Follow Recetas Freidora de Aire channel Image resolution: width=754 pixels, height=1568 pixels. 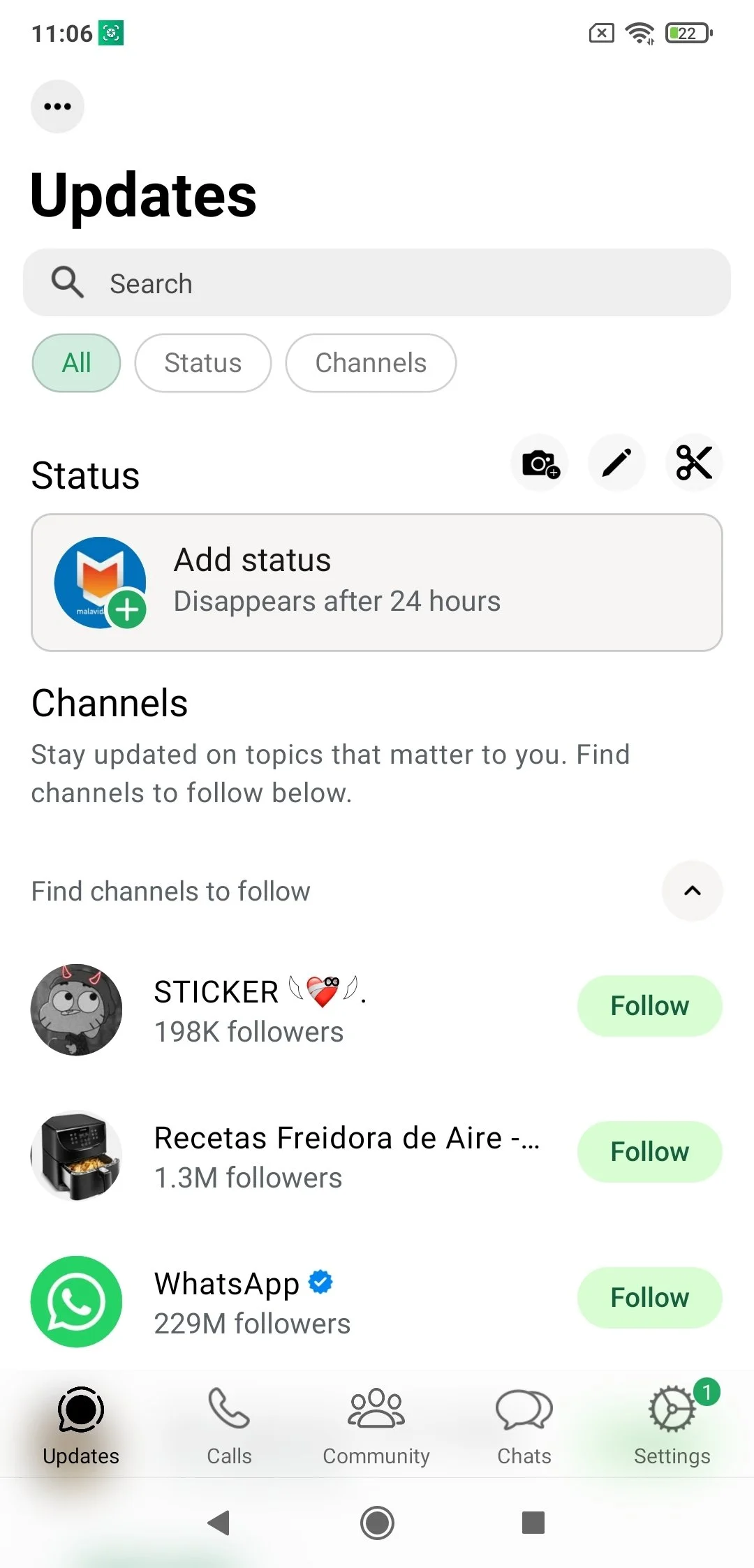pyautogui.click(x=649, y=1152)
